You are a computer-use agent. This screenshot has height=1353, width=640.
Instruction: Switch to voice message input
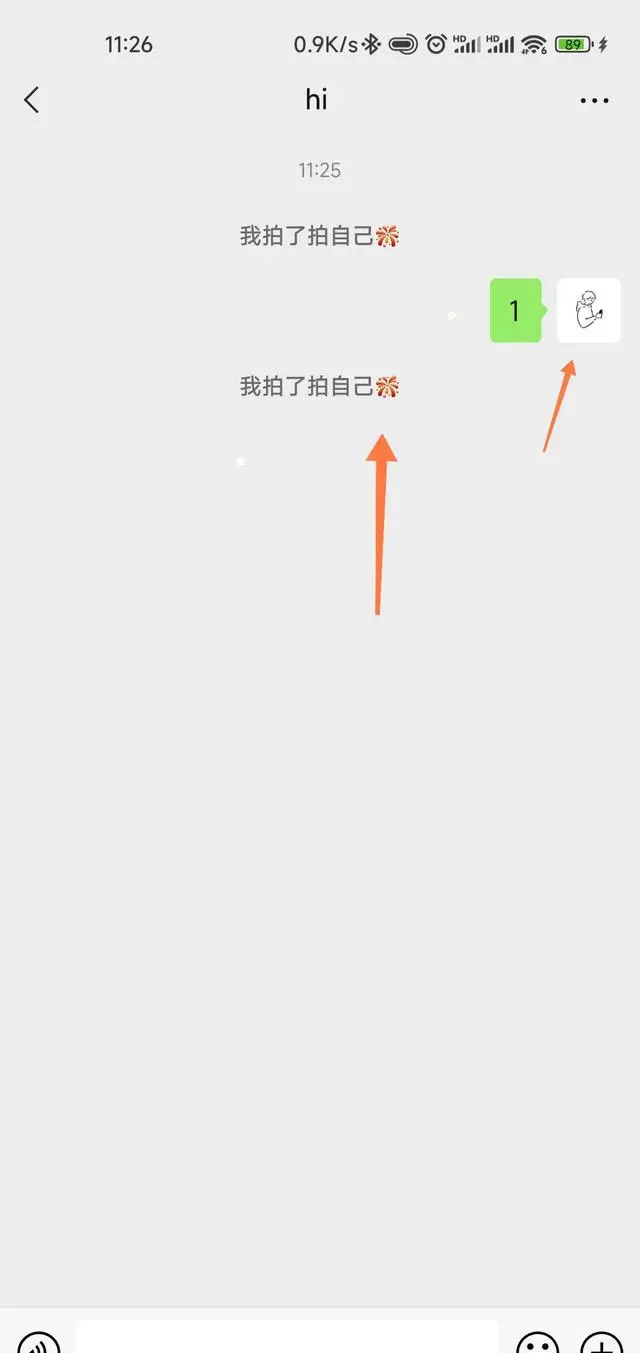coord(39,1342)
